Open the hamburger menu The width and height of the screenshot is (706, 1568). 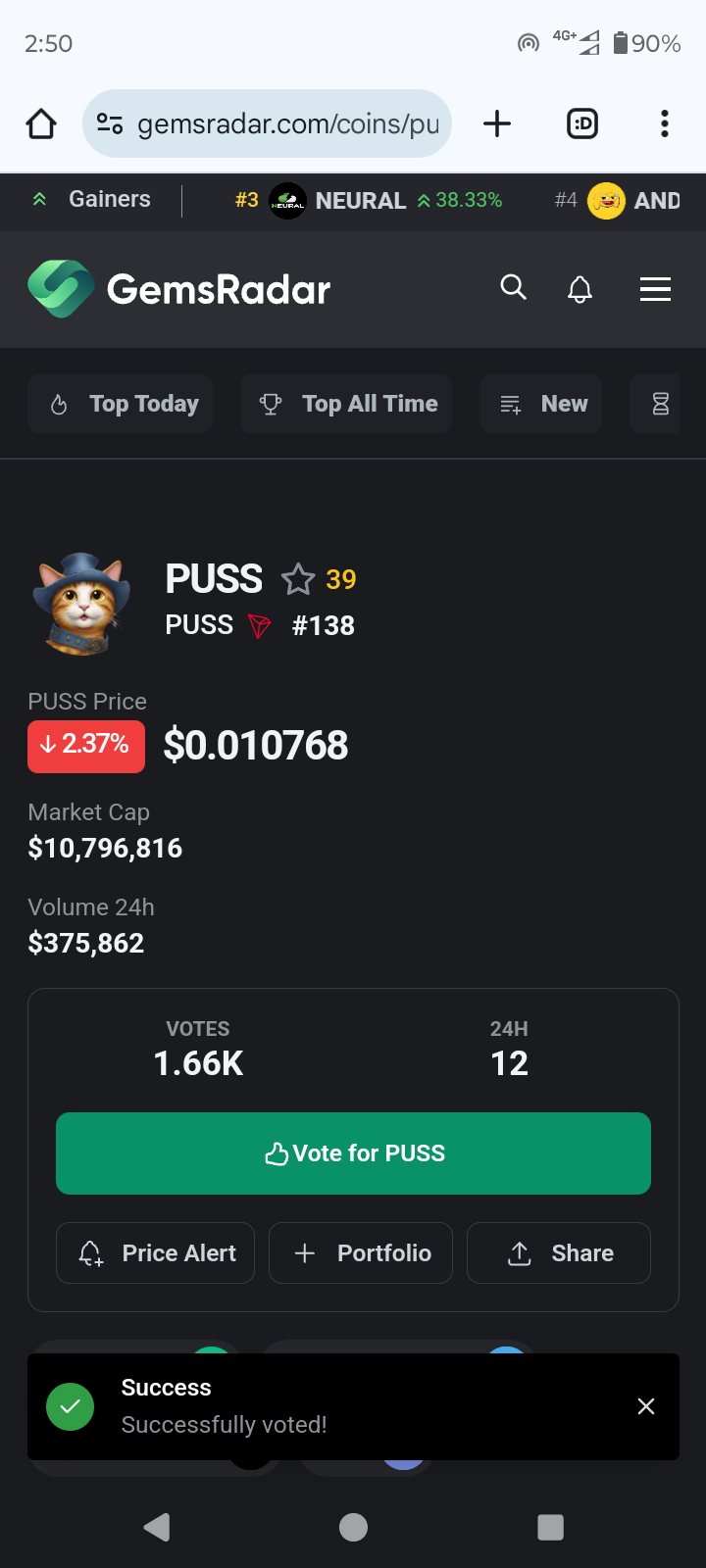click(655, 289)
